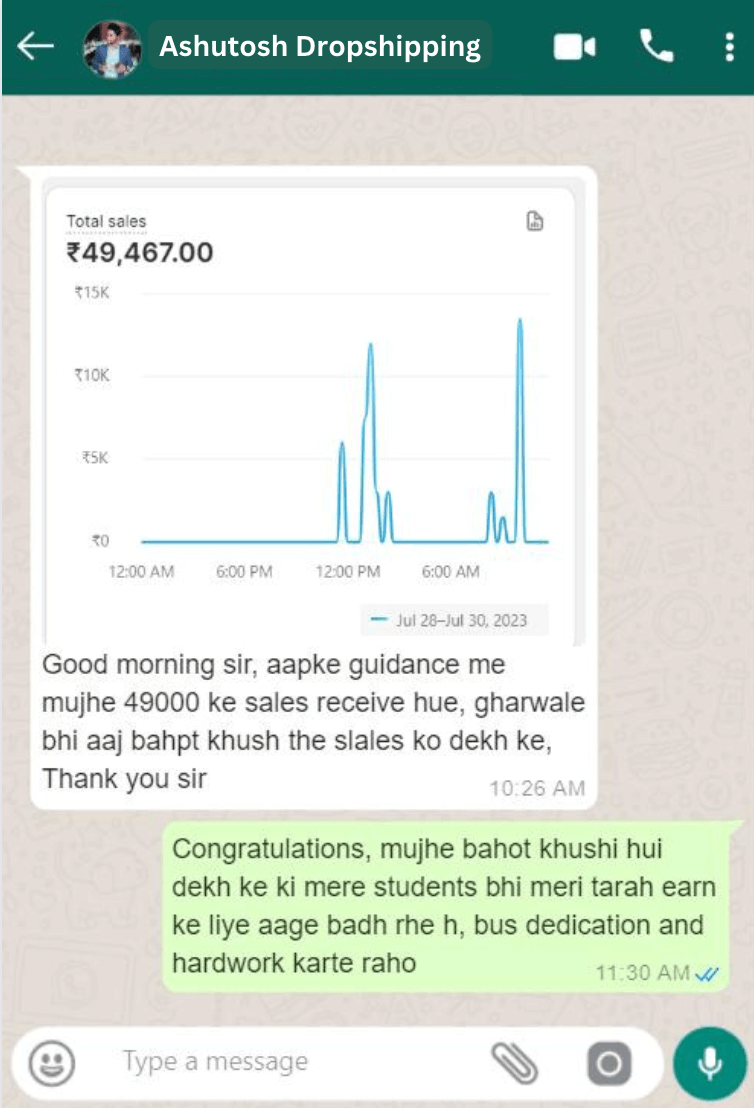
Task: Open the three-dot overflow menu
Action: tap(727, 47)
